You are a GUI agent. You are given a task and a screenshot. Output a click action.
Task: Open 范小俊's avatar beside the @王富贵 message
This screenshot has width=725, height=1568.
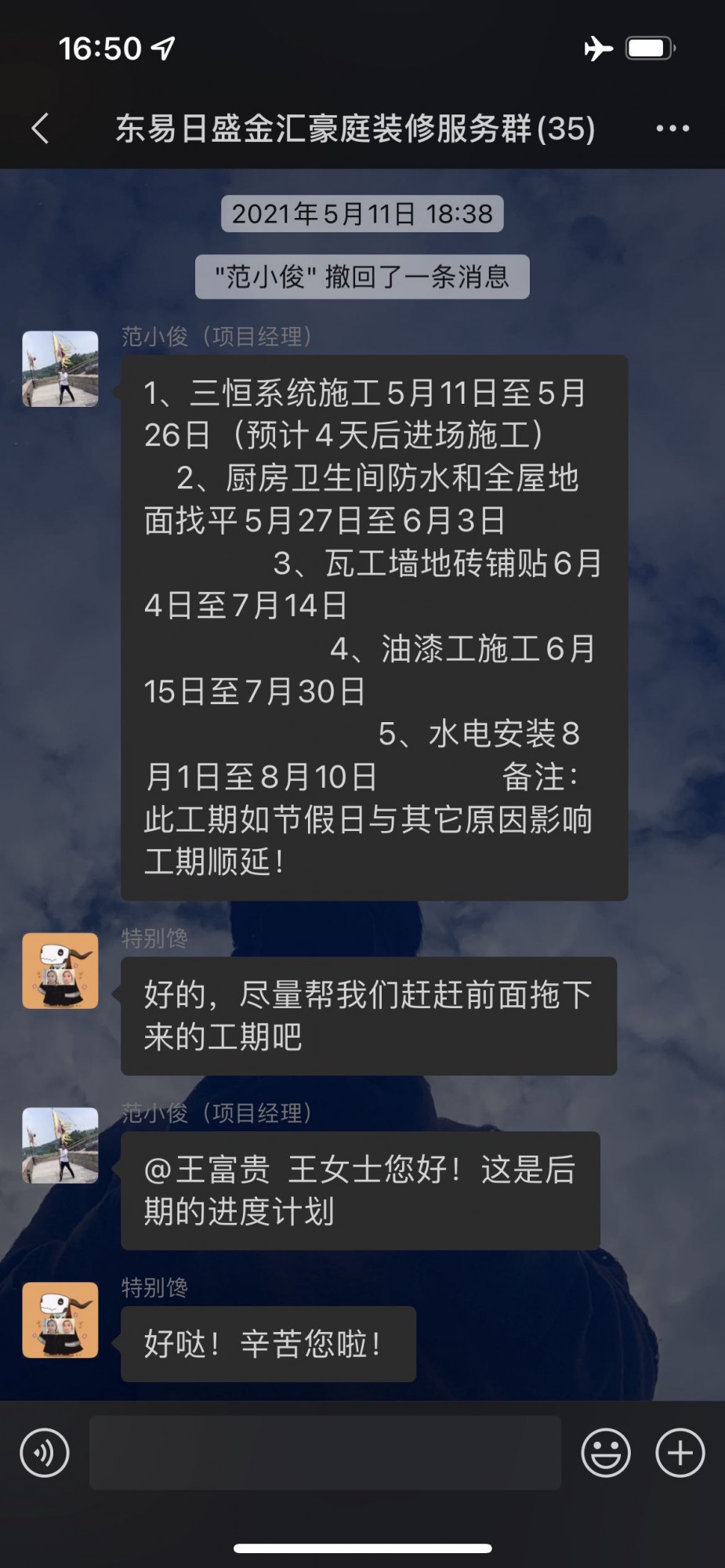[60, 1145]
